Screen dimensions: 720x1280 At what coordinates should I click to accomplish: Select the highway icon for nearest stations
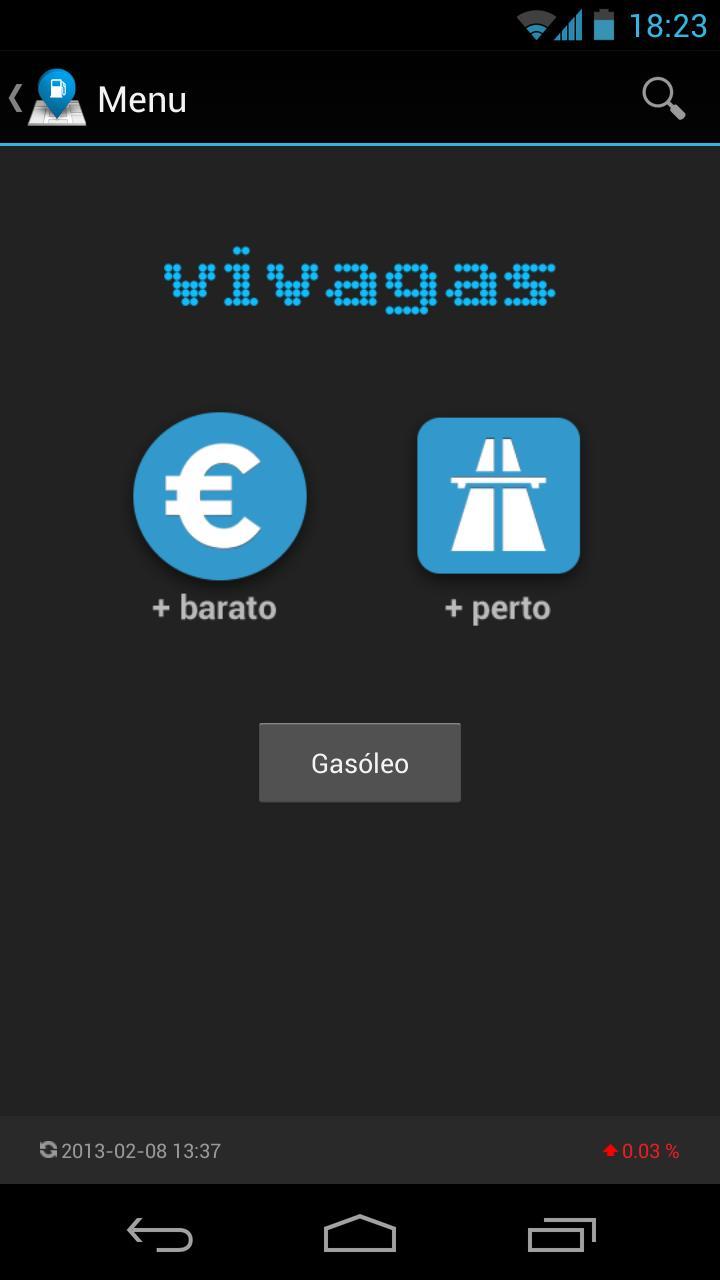pyautogui.click(x=498, y=496)
